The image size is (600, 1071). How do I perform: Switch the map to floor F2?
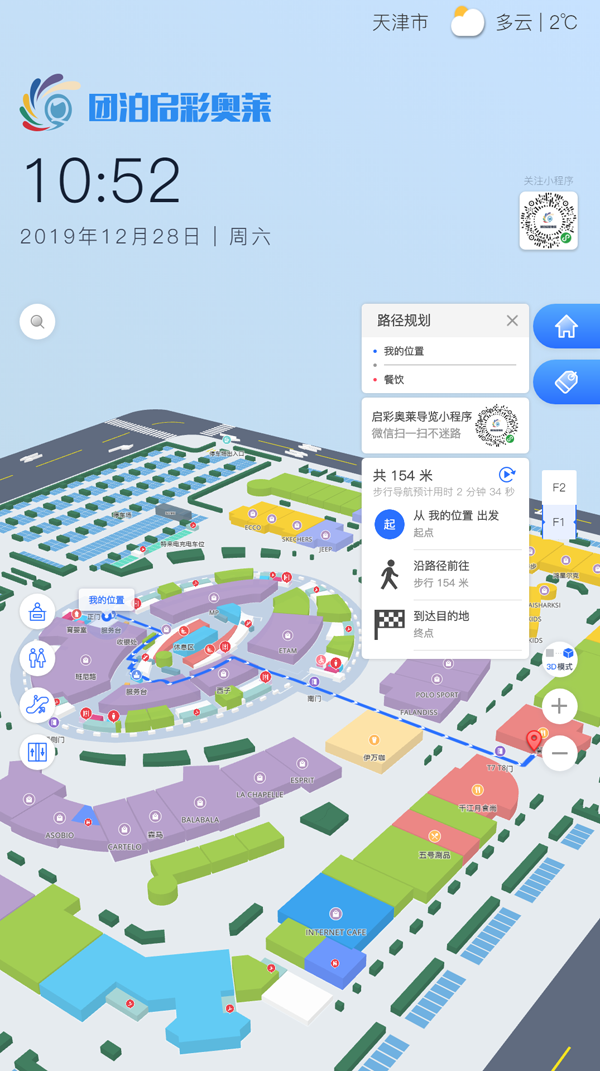click(x=558, y=488)
